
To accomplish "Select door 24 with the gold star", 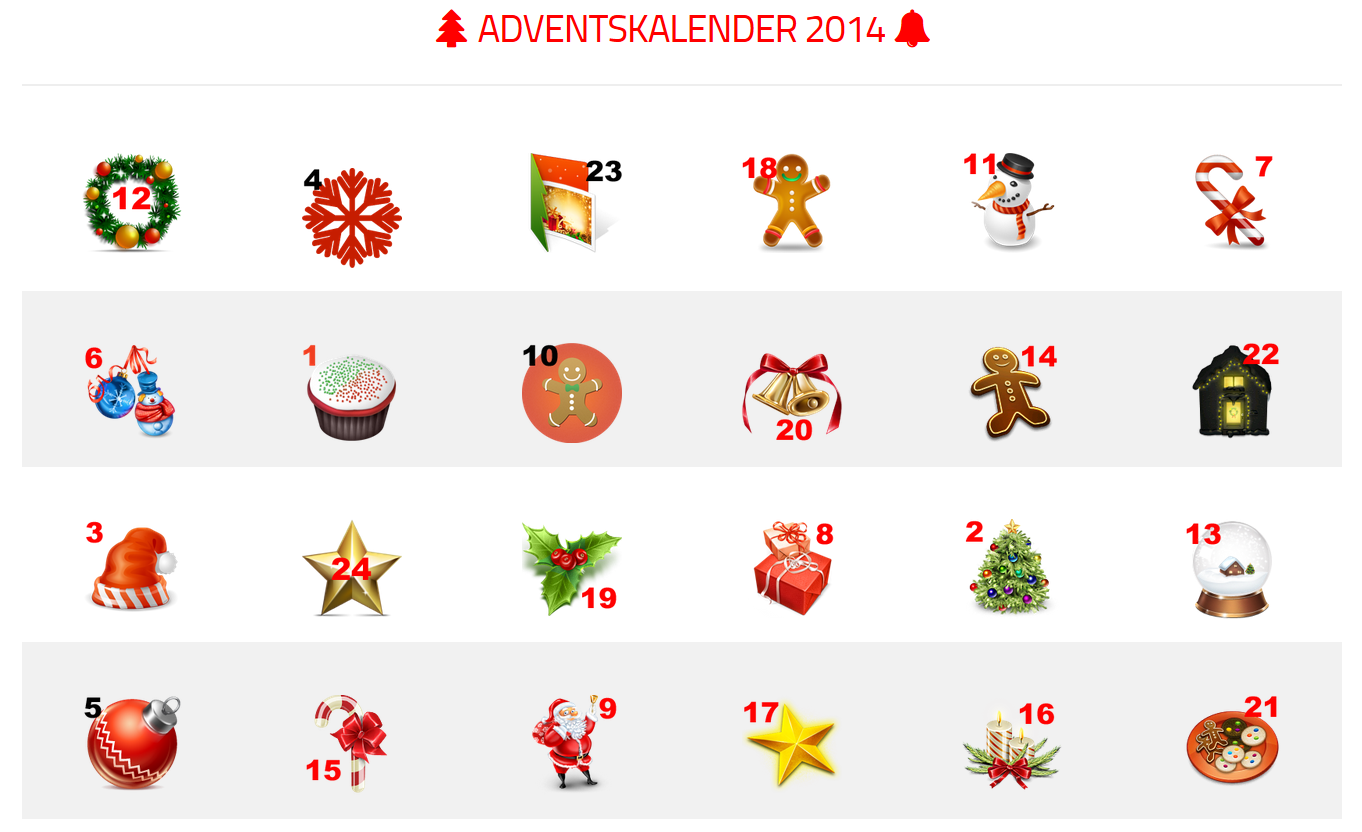I will click(351, 568).
